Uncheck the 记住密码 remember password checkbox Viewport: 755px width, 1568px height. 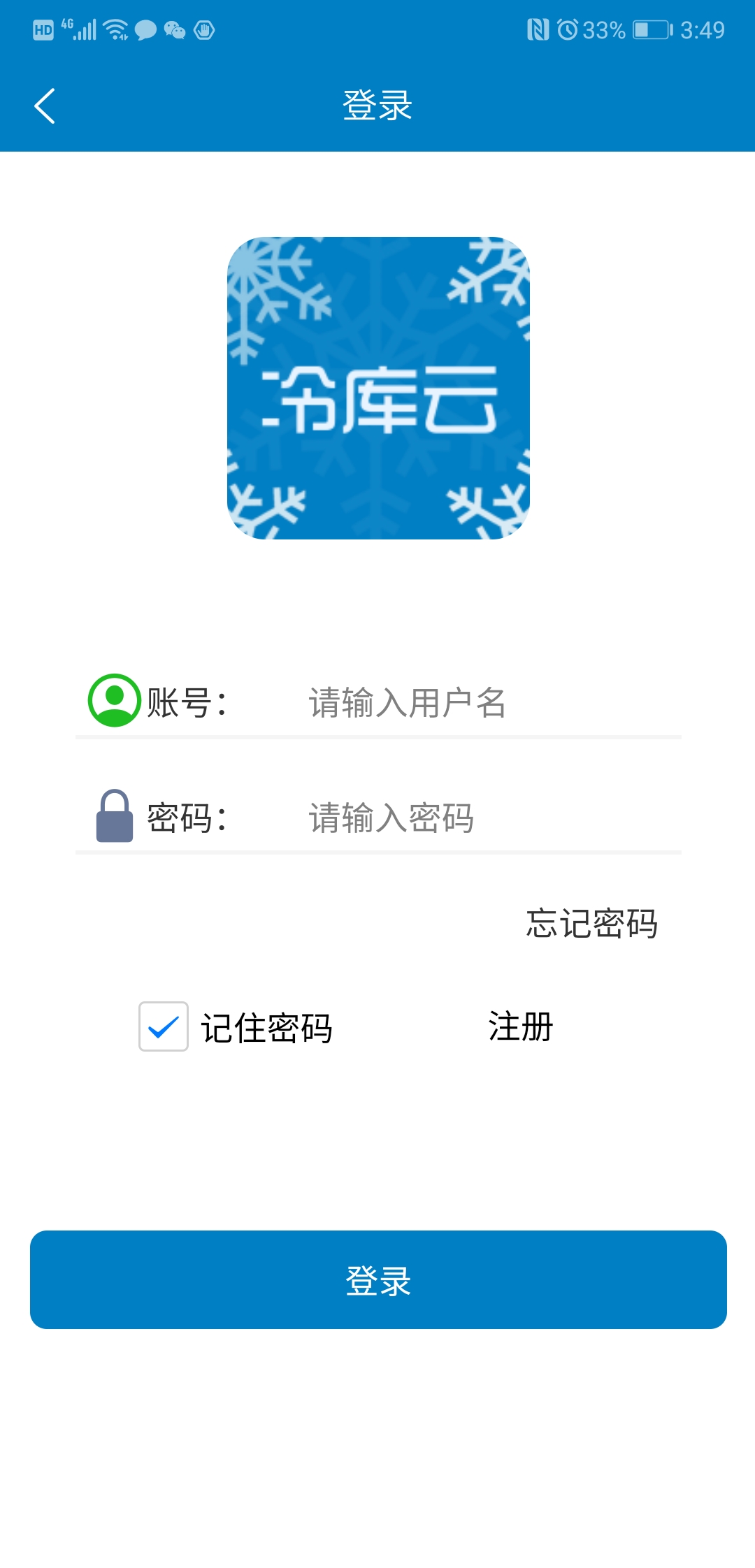(164, 1026)
